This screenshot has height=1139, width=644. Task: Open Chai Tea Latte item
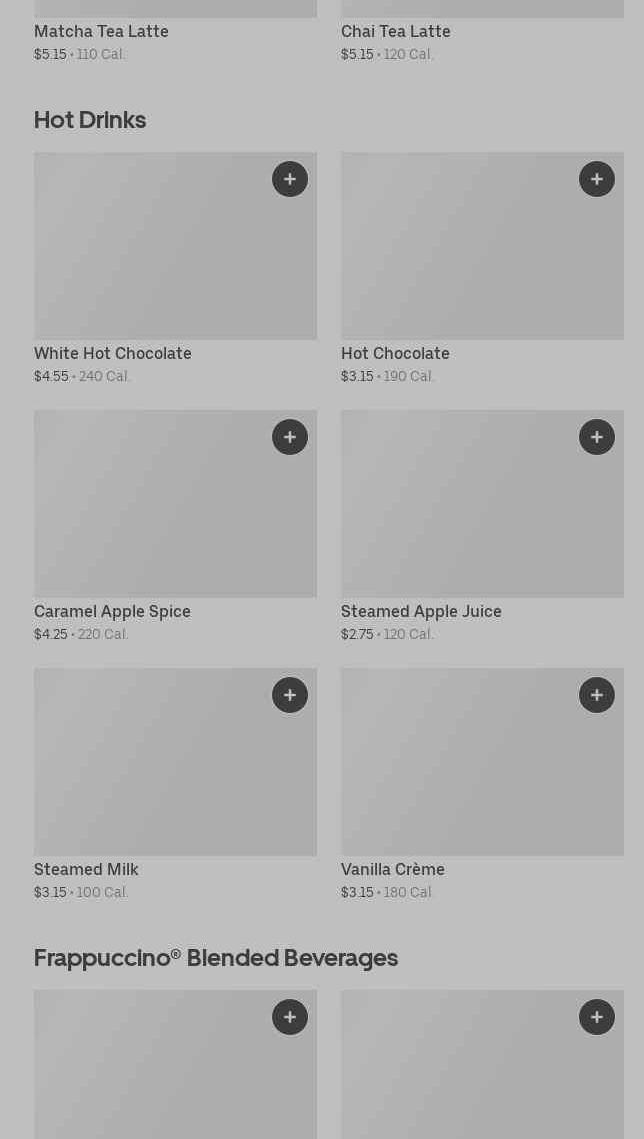coord(396,32)
